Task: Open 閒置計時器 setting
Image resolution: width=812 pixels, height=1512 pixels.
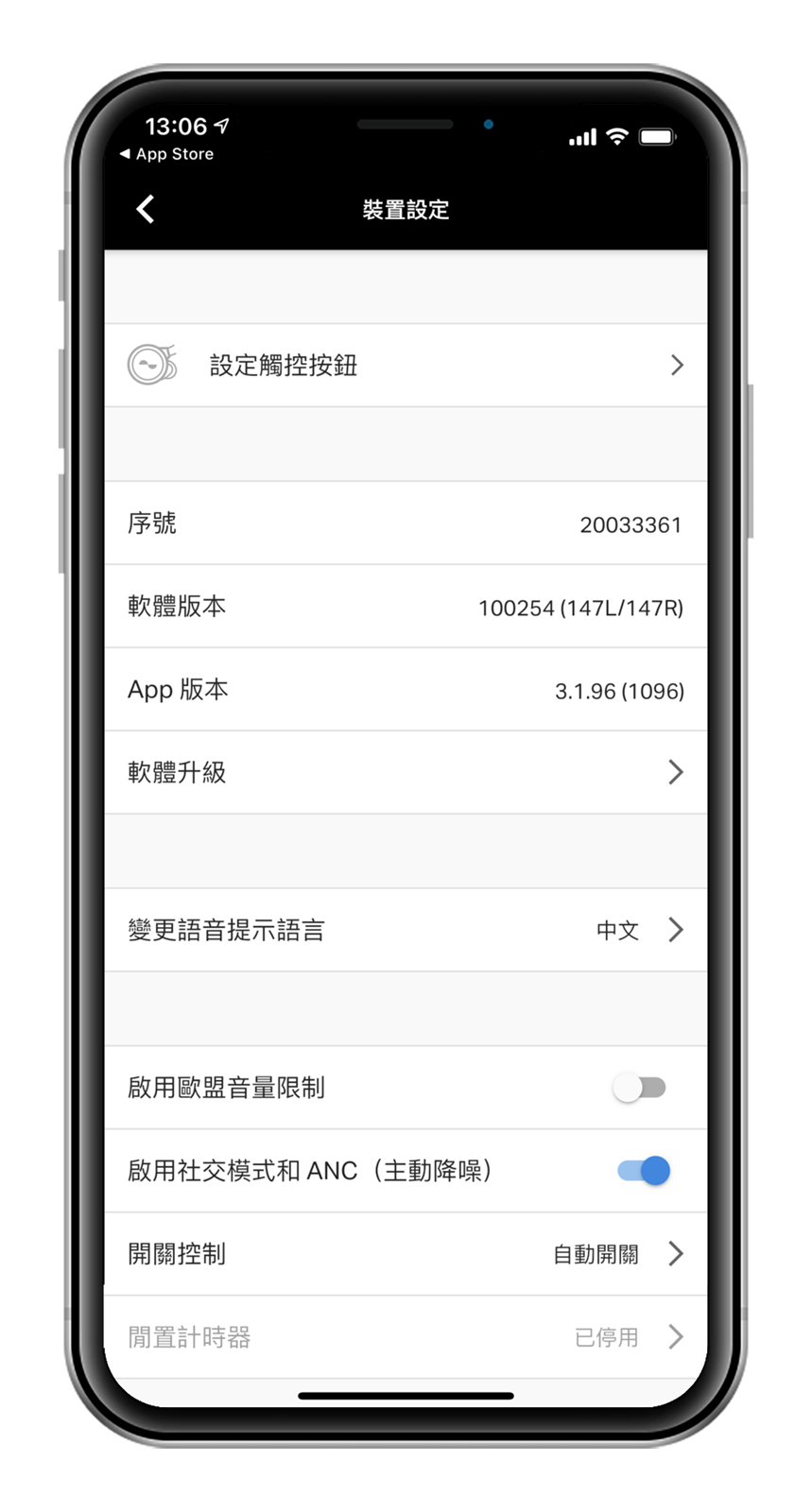Action: pos(405,1336)
